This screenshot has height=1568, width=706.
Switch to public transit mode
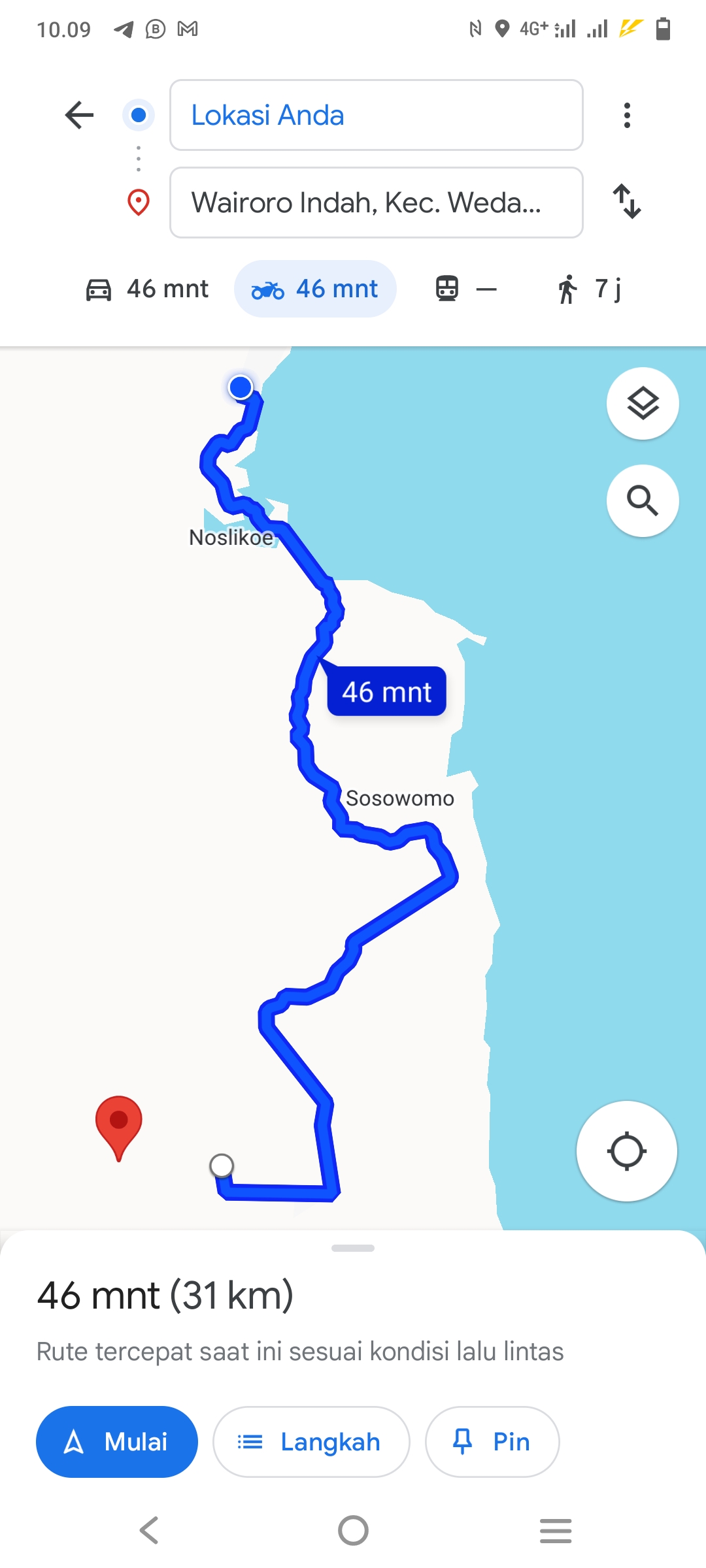pos(466,289)
